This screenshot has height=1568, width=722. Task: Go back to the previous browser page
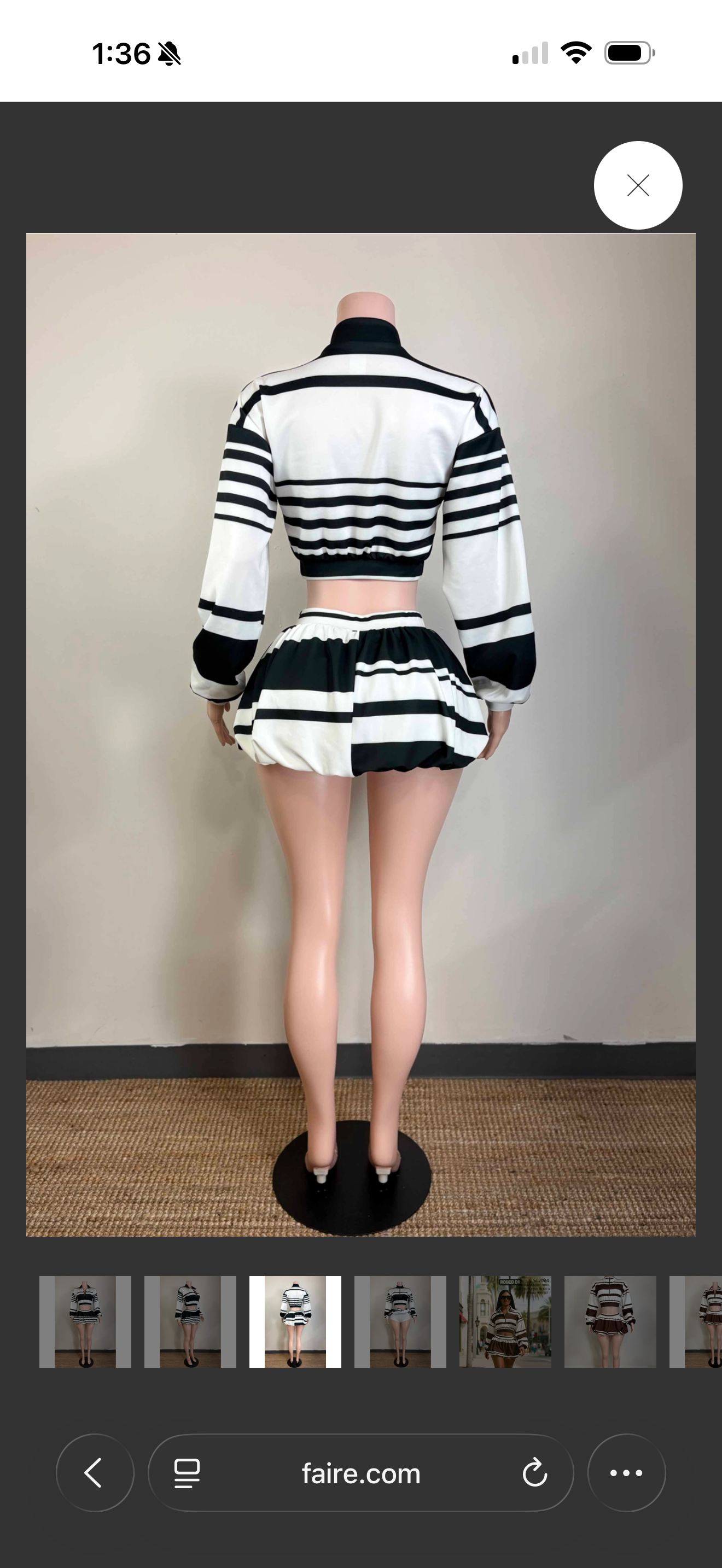click(x=95, y=1473)
